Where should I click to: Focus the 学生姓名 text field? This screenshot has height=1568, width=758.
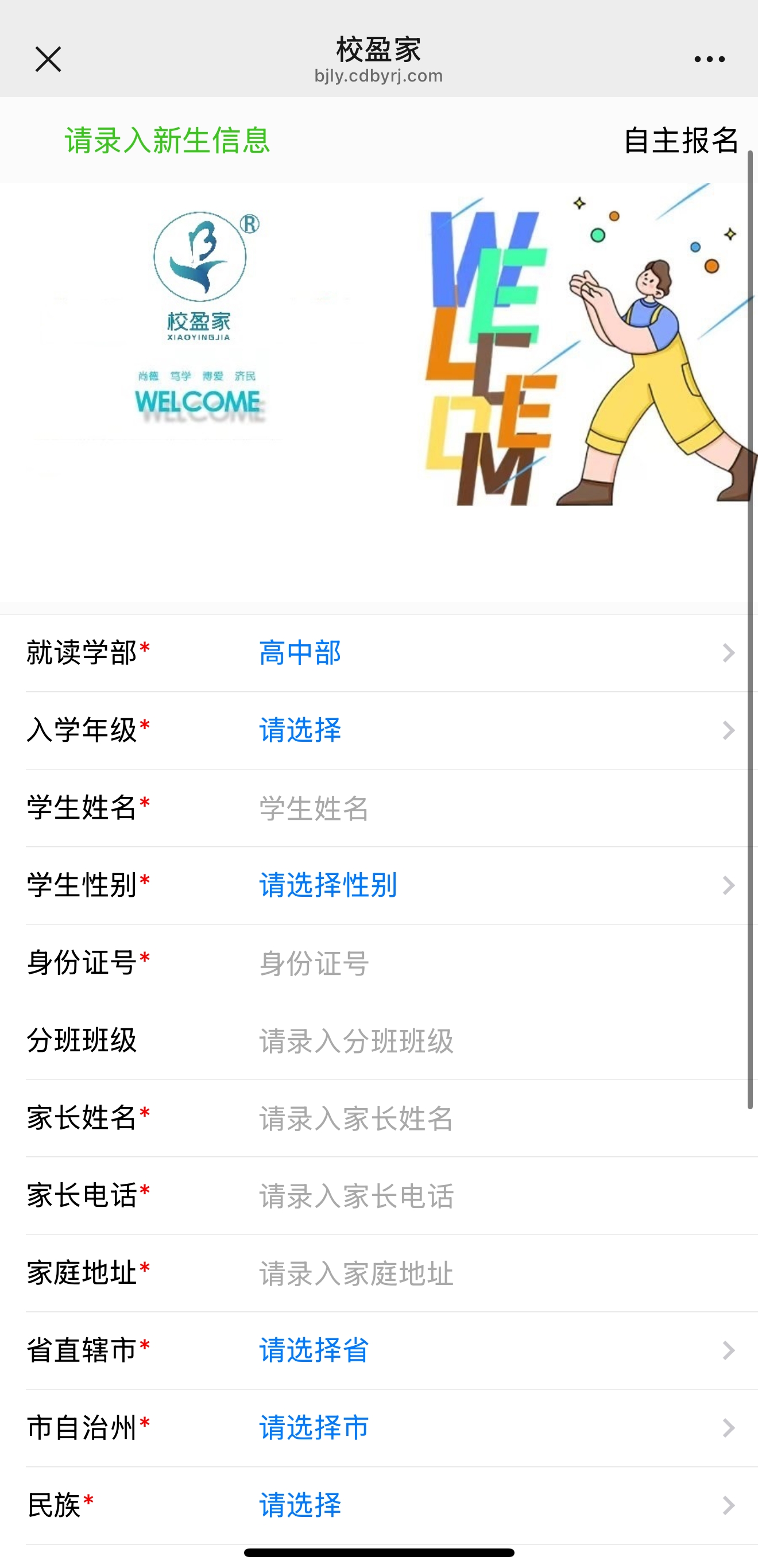tap(487, 808)
